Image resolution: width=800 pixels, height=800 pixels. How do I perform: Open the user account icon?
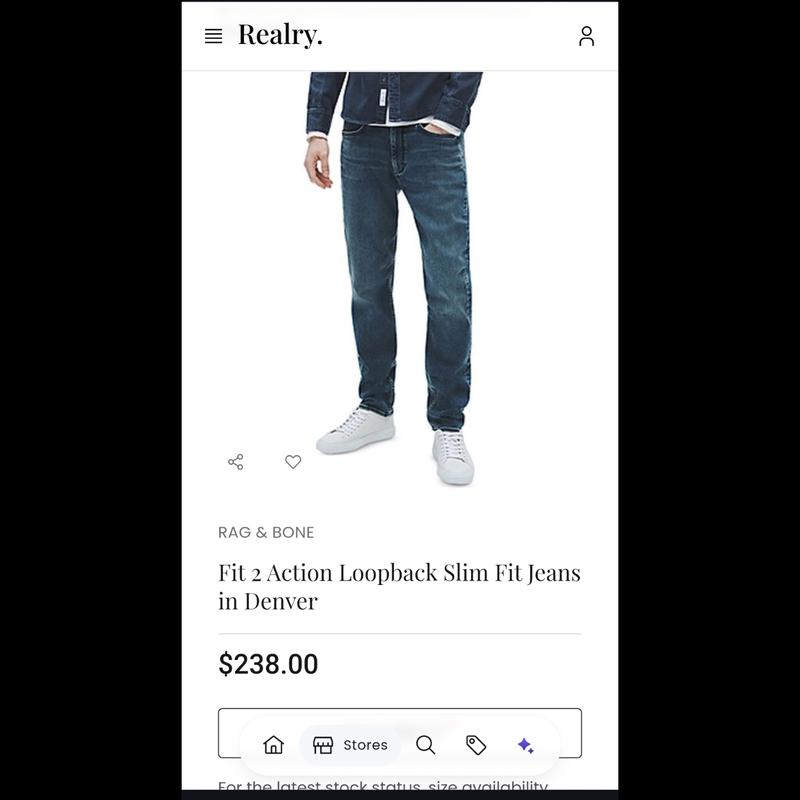(x=586, y=36)
